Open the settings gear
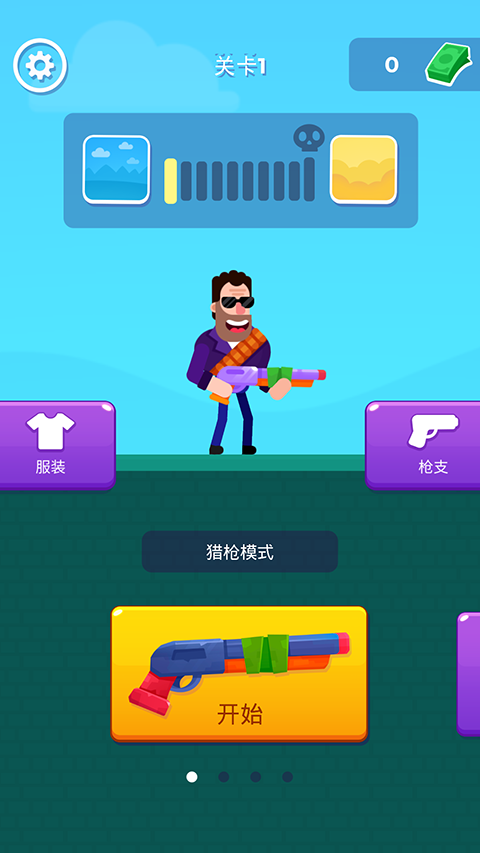This screenshot has height=853, width=480. (x=40, y=66)
